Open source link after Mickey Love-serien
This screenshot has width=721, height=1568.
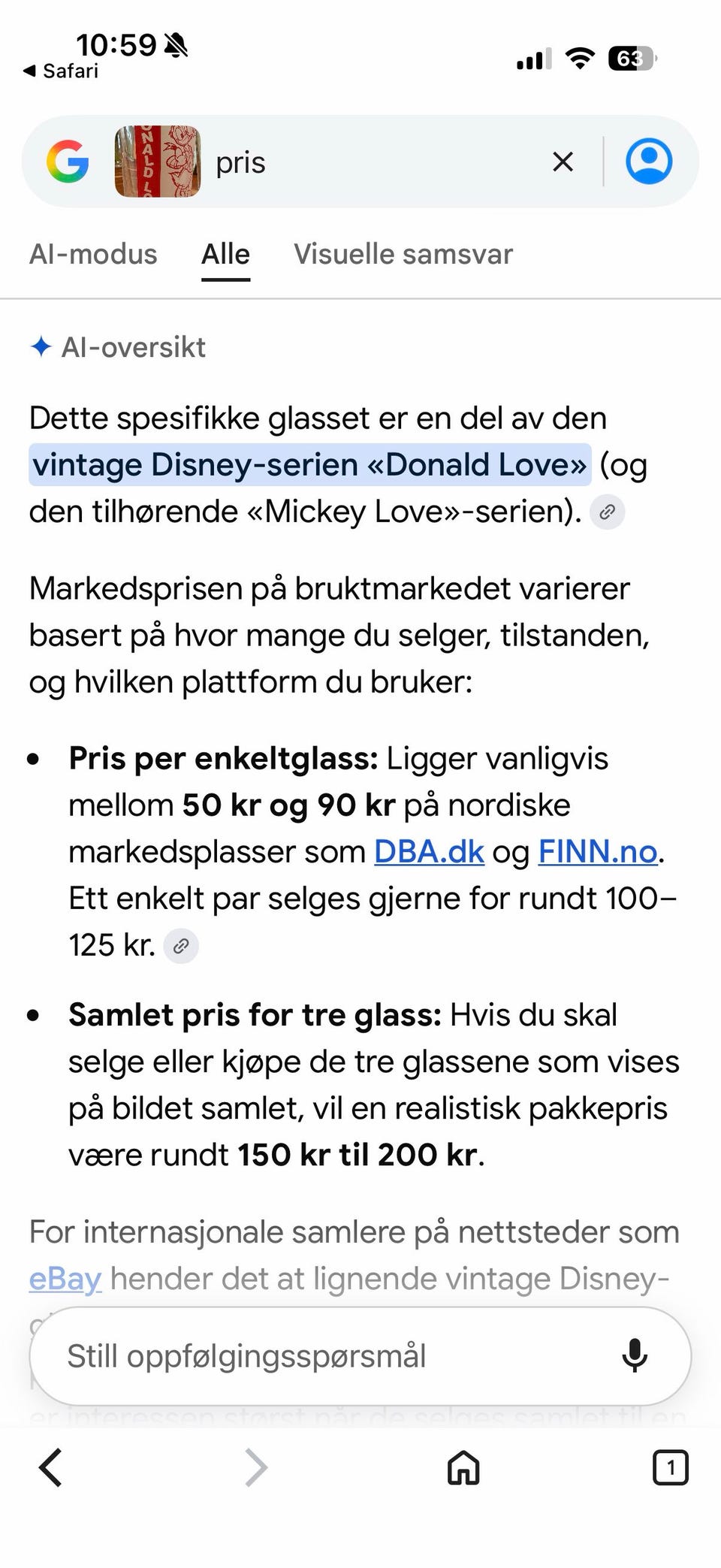tap(608, 512)
